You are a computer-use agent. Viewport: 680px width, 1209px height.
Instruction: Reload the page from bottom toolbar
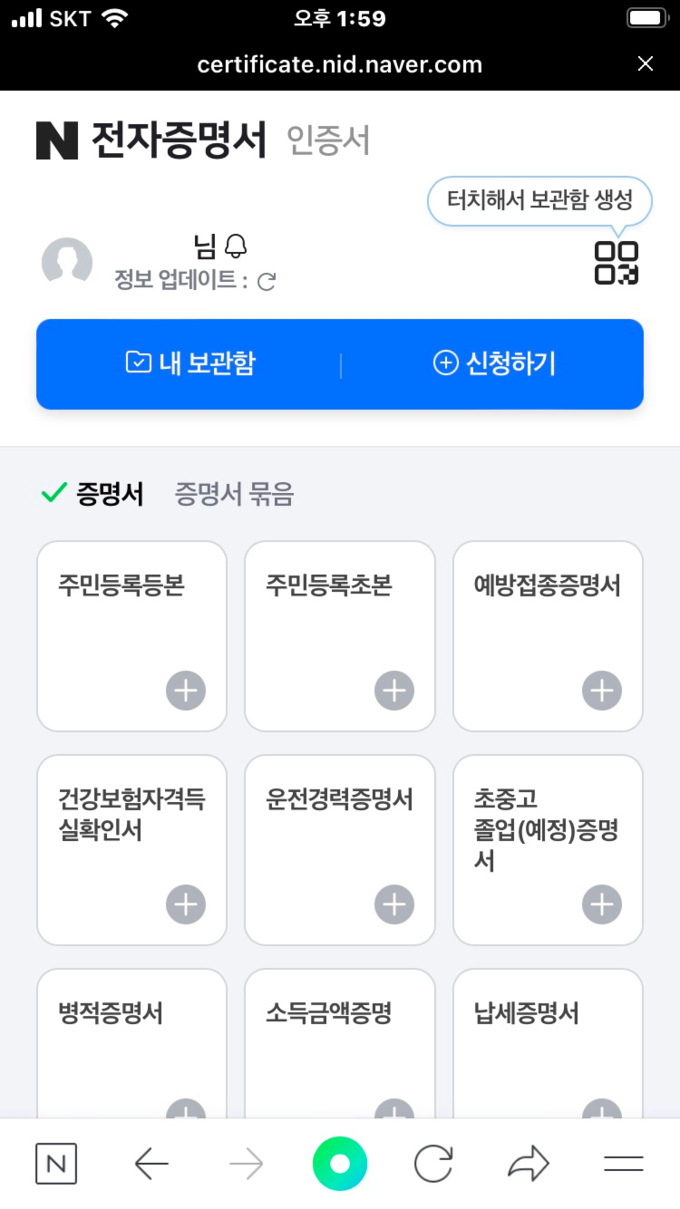click(x=434, y=1164)
